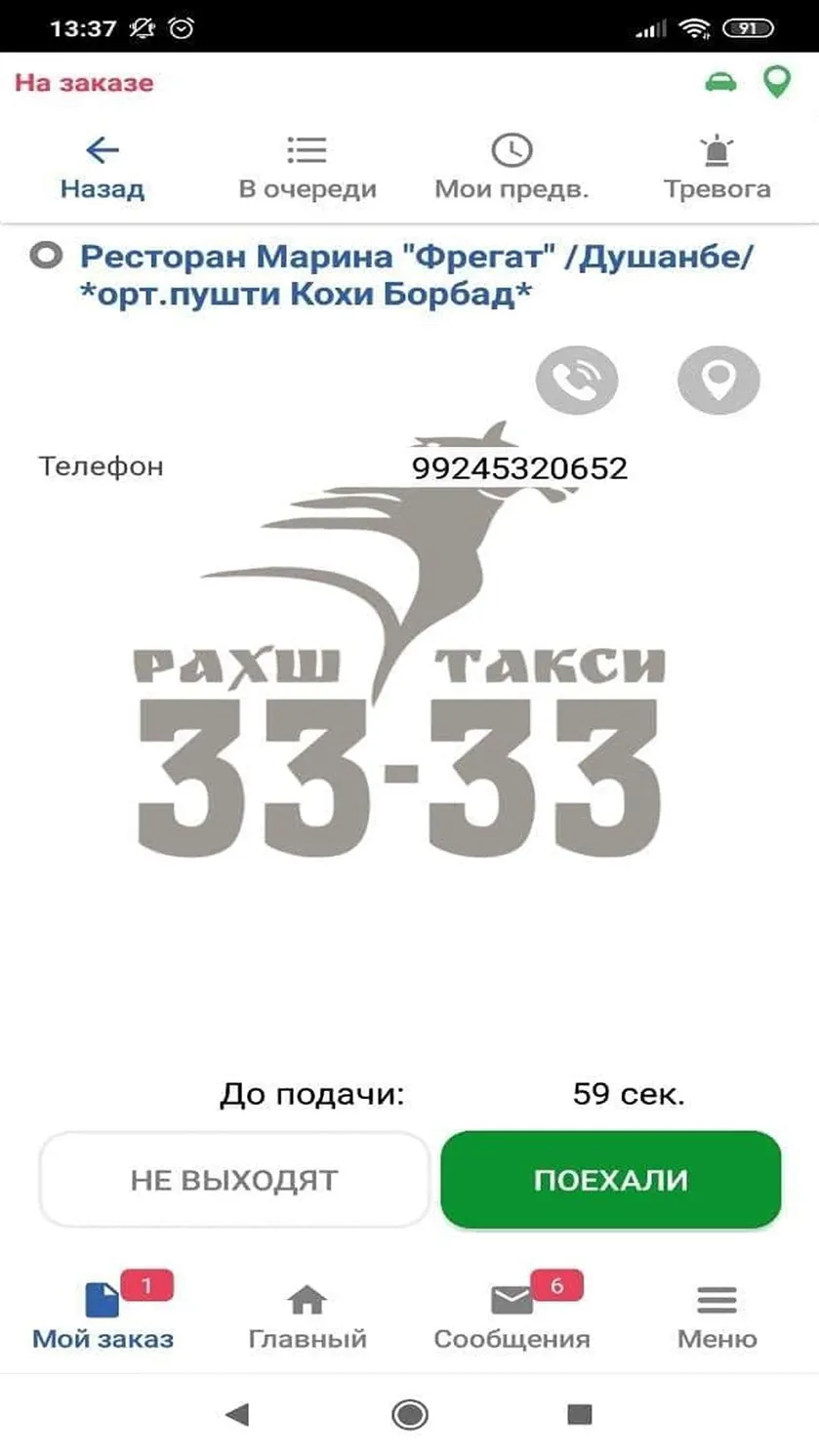
Task: Go back with the Назад arrow
Action: pyautogui.click(x=102, y=168)
